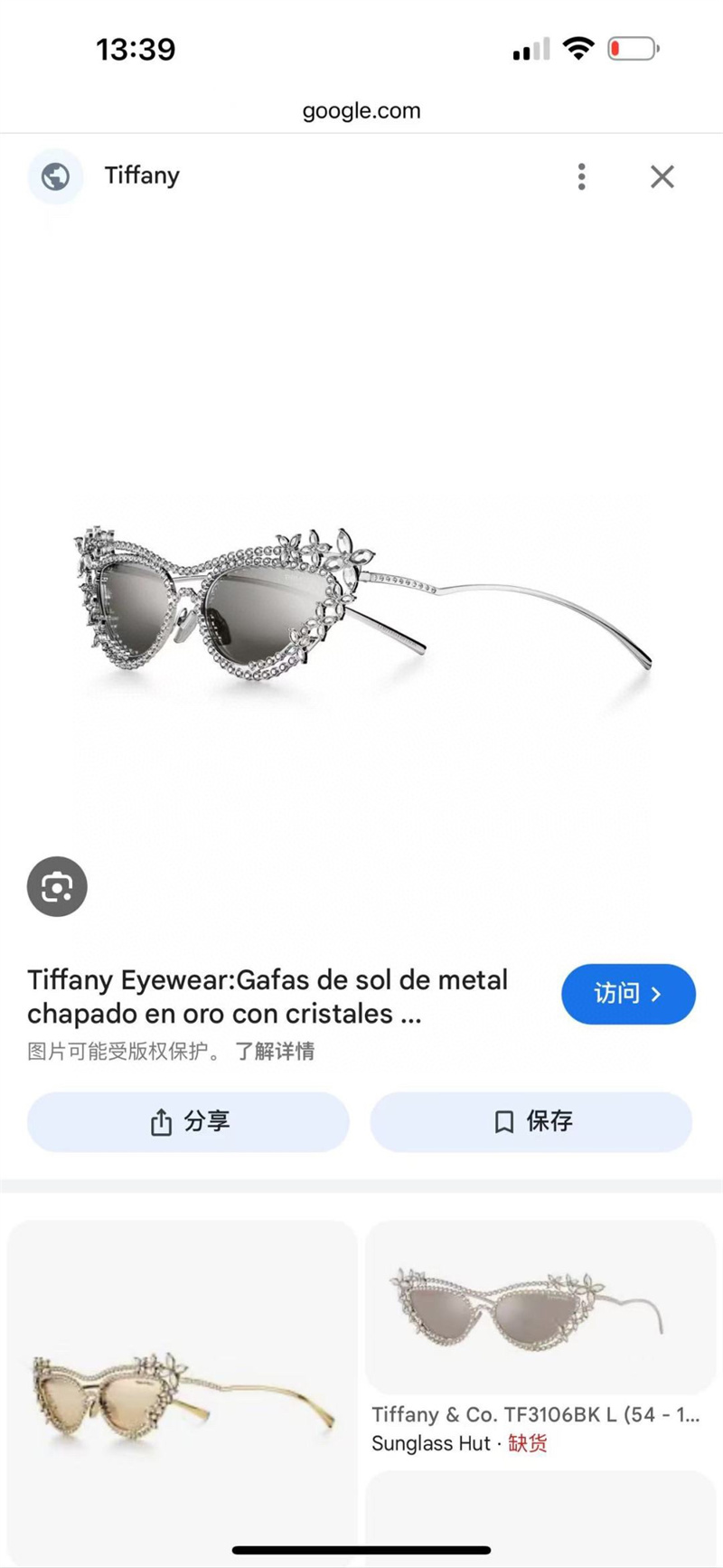View the main silver sunglasses image

coord(361,601)
